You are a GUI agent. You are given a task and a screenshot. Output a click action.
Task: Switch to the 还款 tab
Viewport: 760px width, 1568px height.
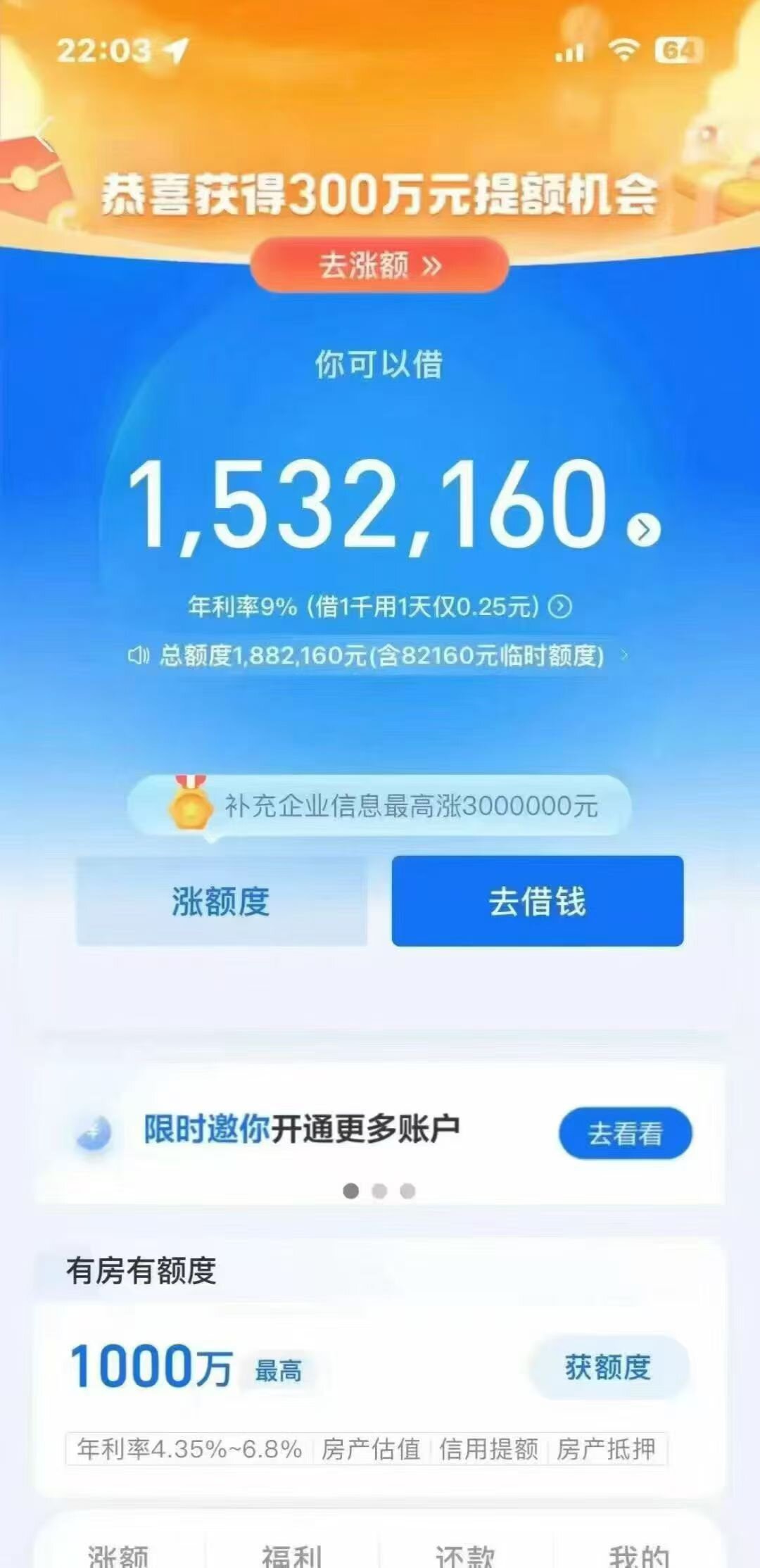464,1554
